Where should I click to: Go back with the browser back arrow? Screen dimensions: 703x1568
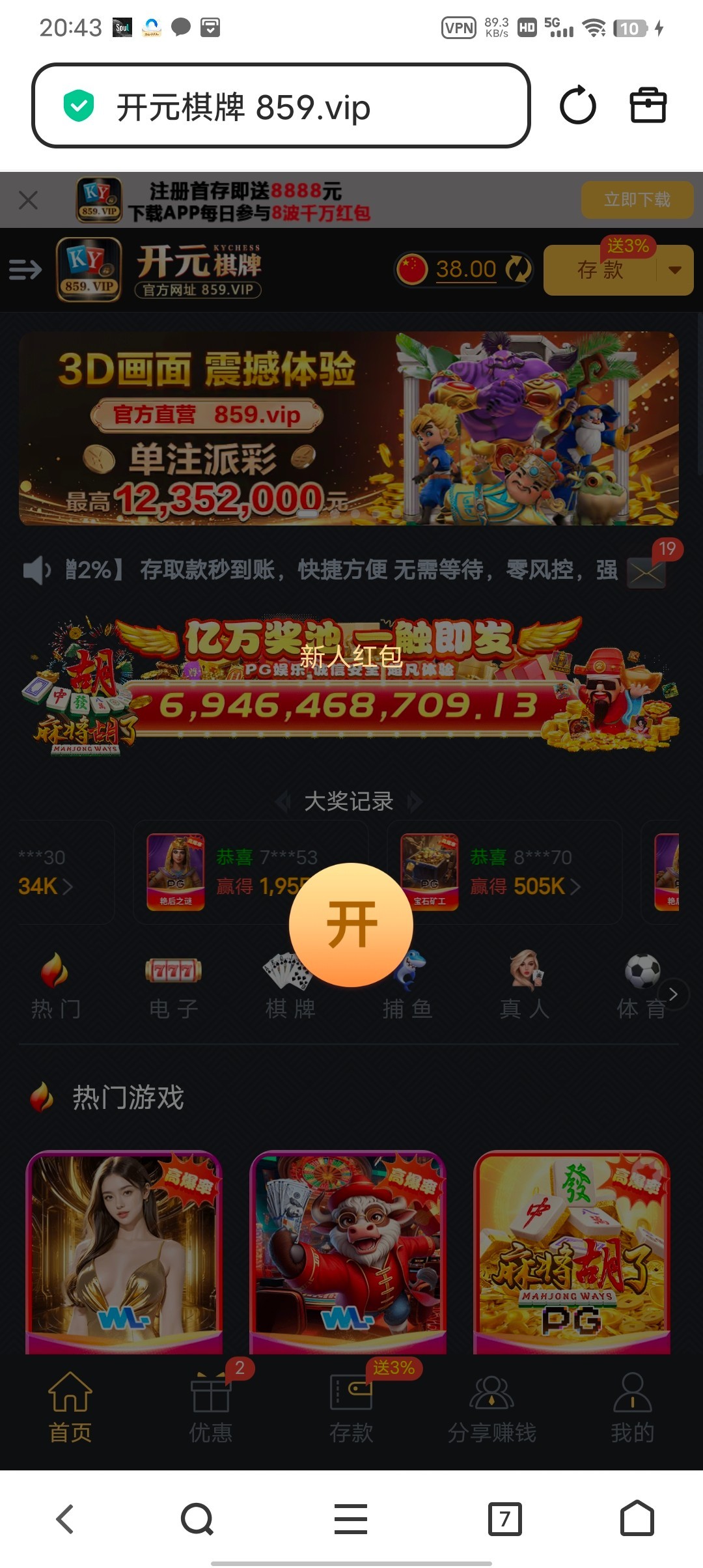[x=65, y=1519]
